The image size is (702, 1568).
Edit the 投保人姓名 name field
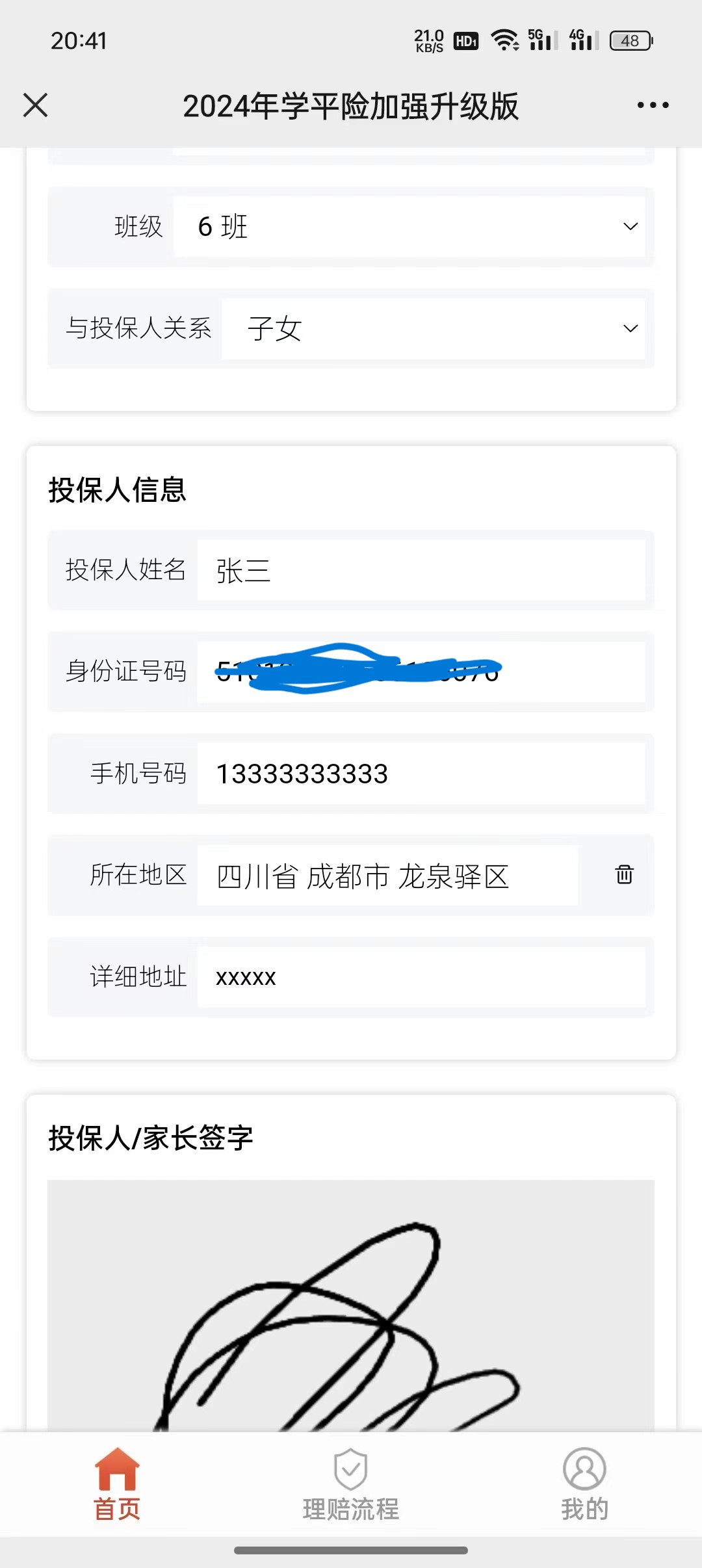tap(421, 570)
